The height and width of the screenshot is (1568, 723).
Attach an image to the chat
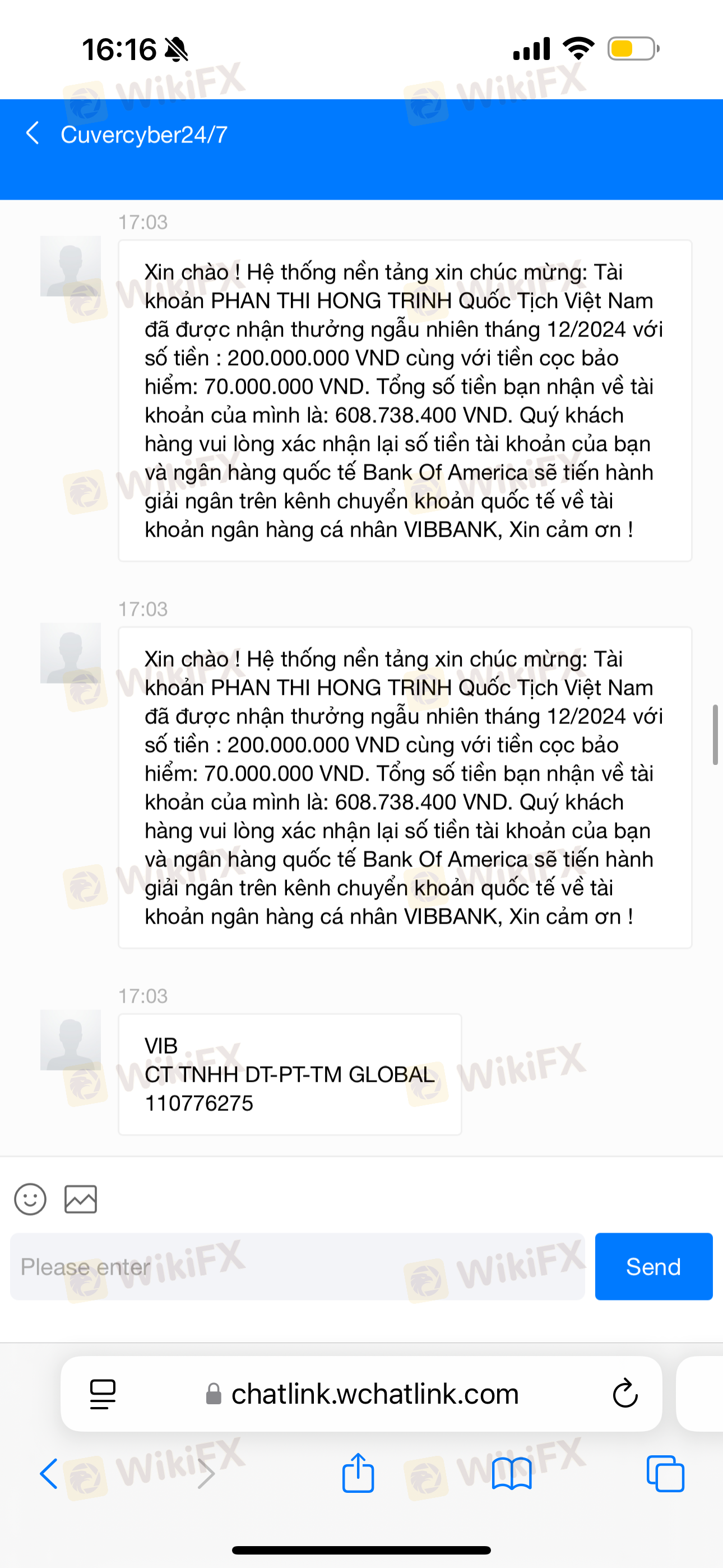click(x=81, y=1199)
